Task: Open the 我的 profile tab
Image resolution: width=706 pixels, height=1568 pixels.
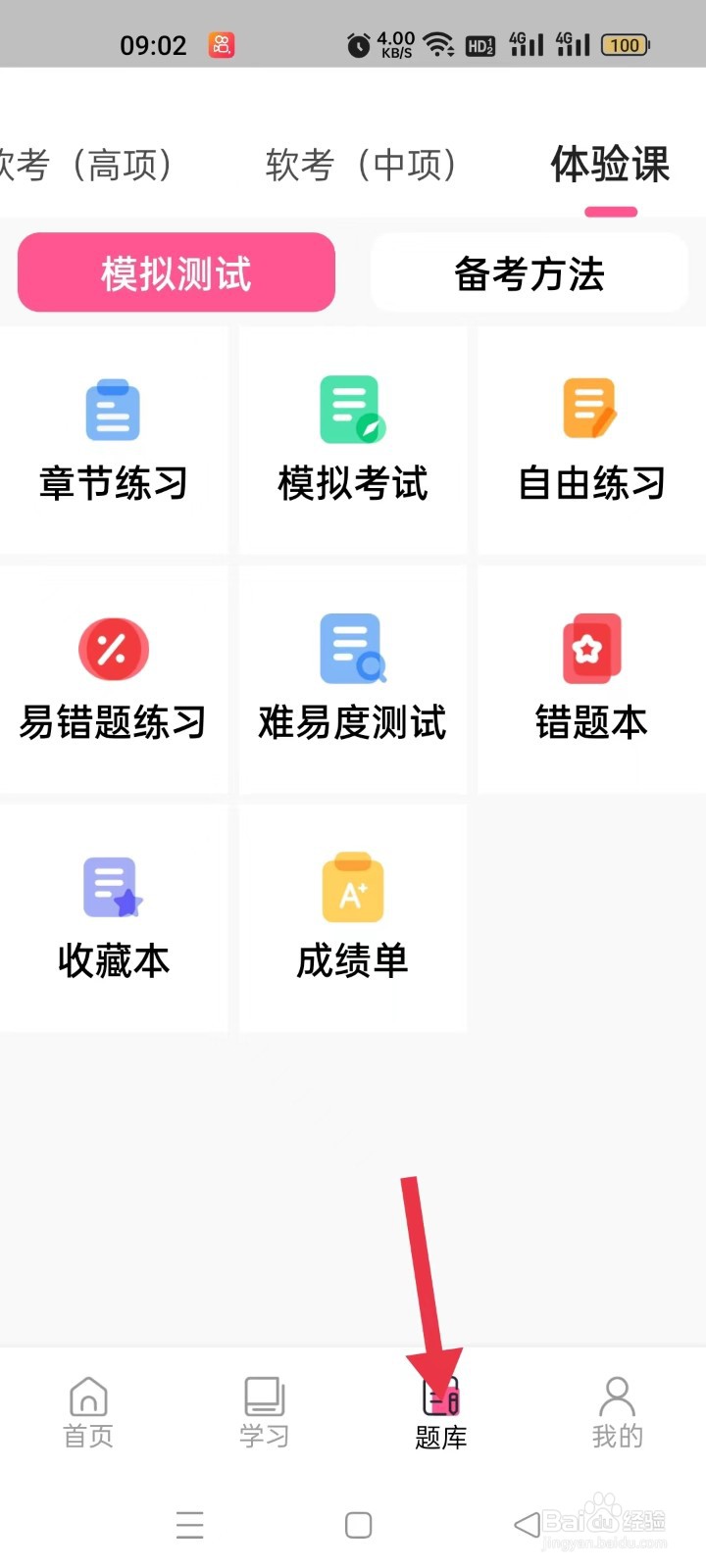Action: [618, 1413]
